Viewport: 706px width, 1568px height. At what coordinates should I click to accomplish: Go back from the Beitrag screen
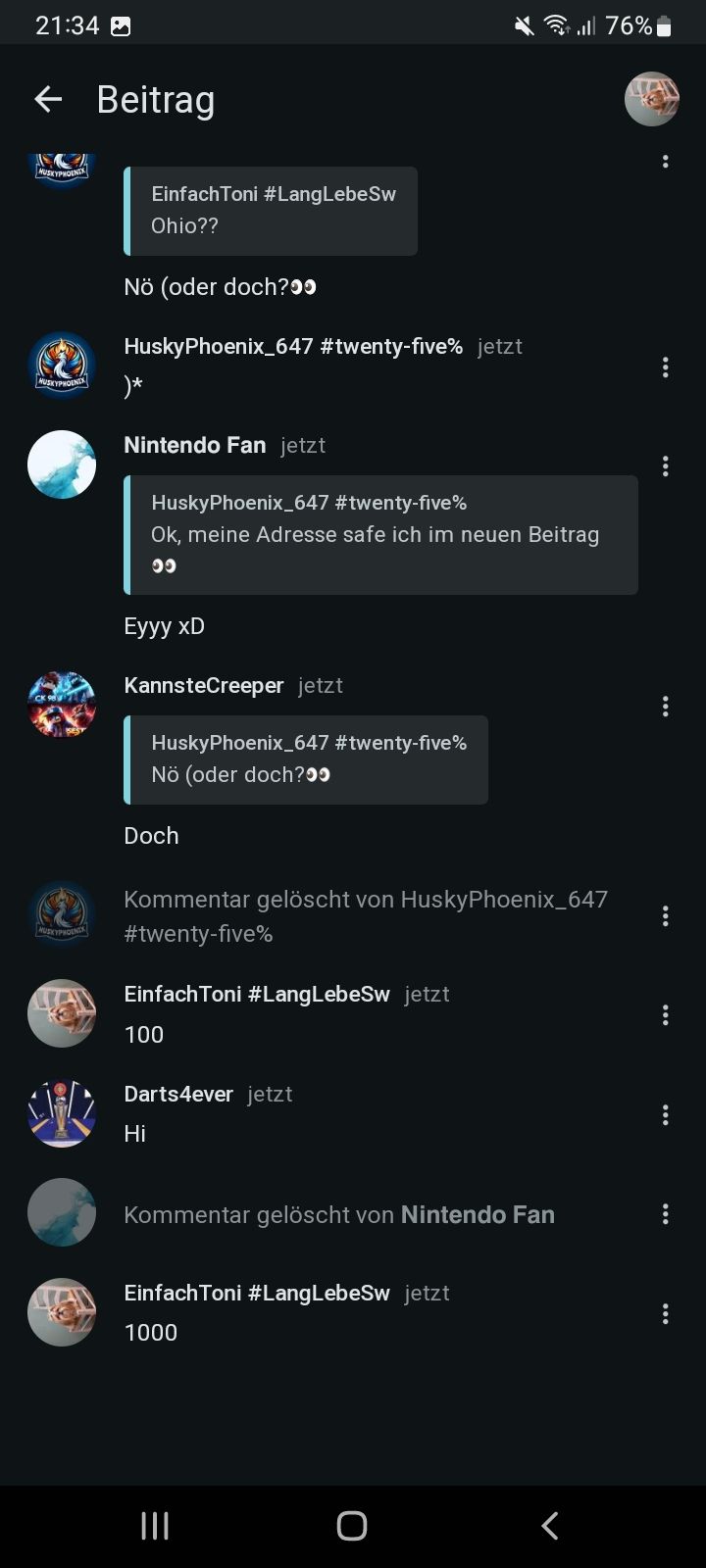(48, 99)
